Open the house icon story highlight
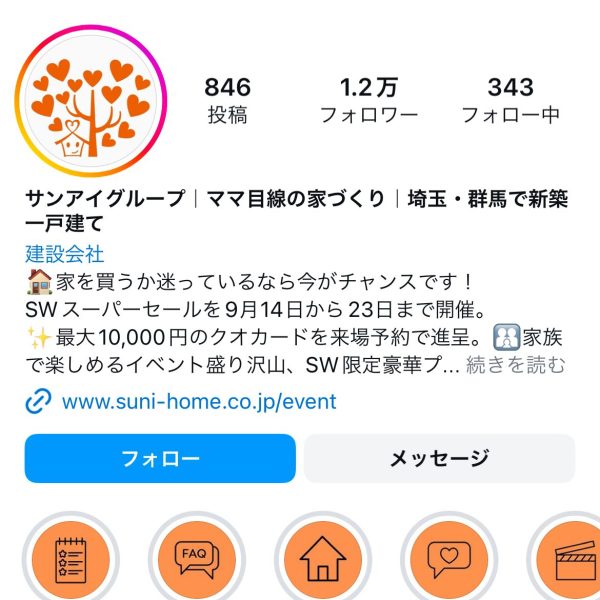Image resolution: width=600 pixels, height=600 pixels. (322, 560)
